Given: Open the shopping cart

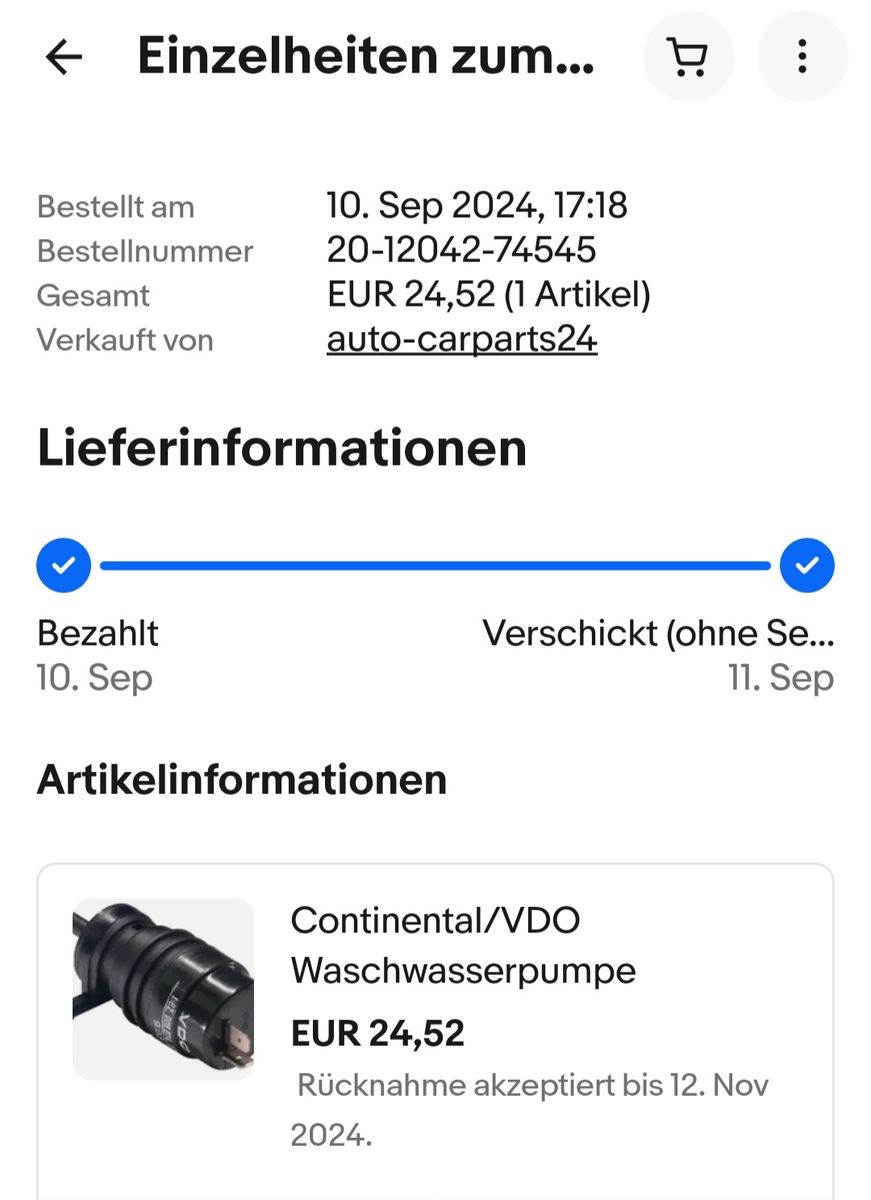Looking at the screenshot, I should tap(688, 58).
